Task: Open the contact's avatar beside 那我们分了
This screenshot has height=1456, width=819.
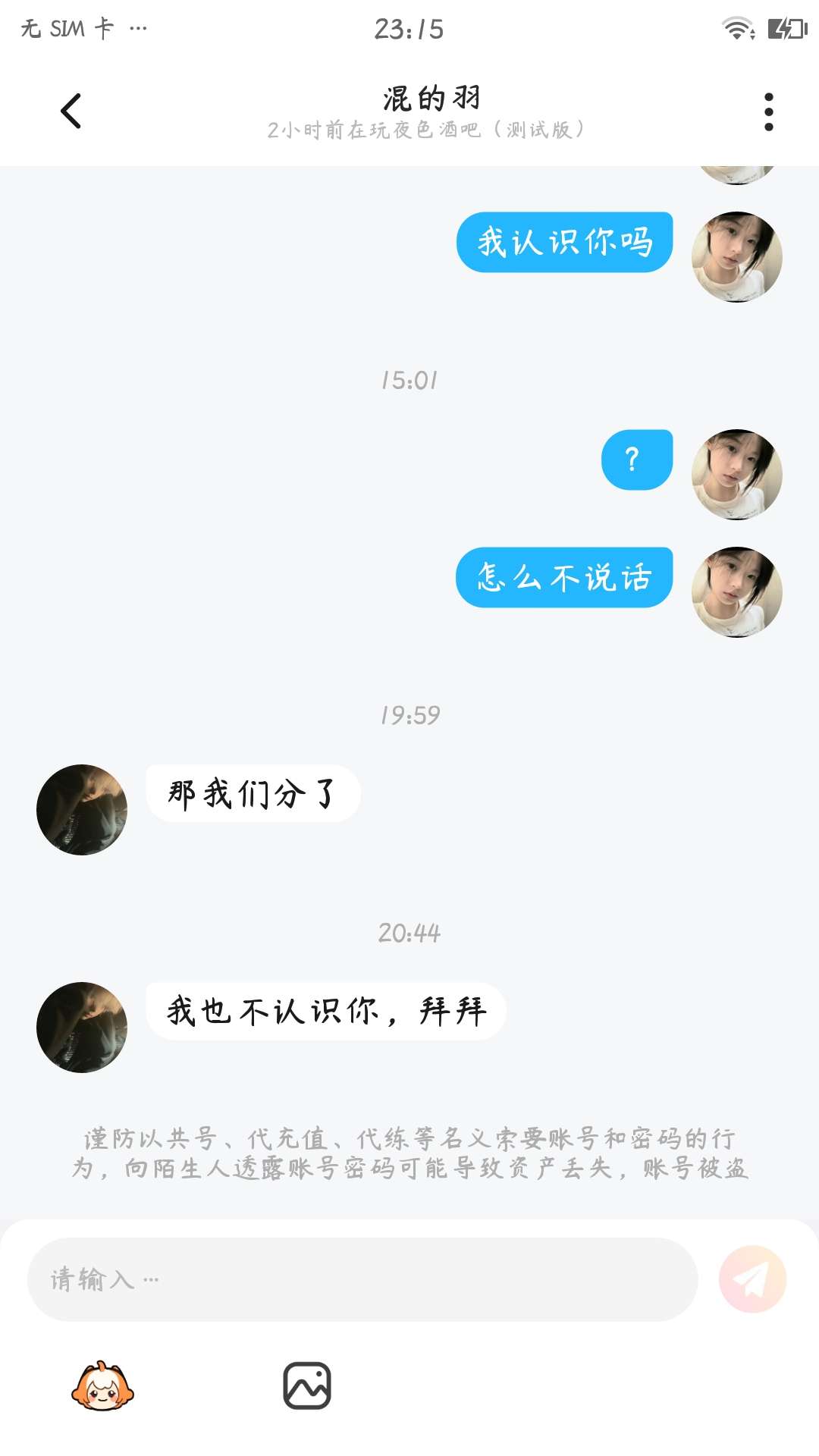Action: pos(82,810)
